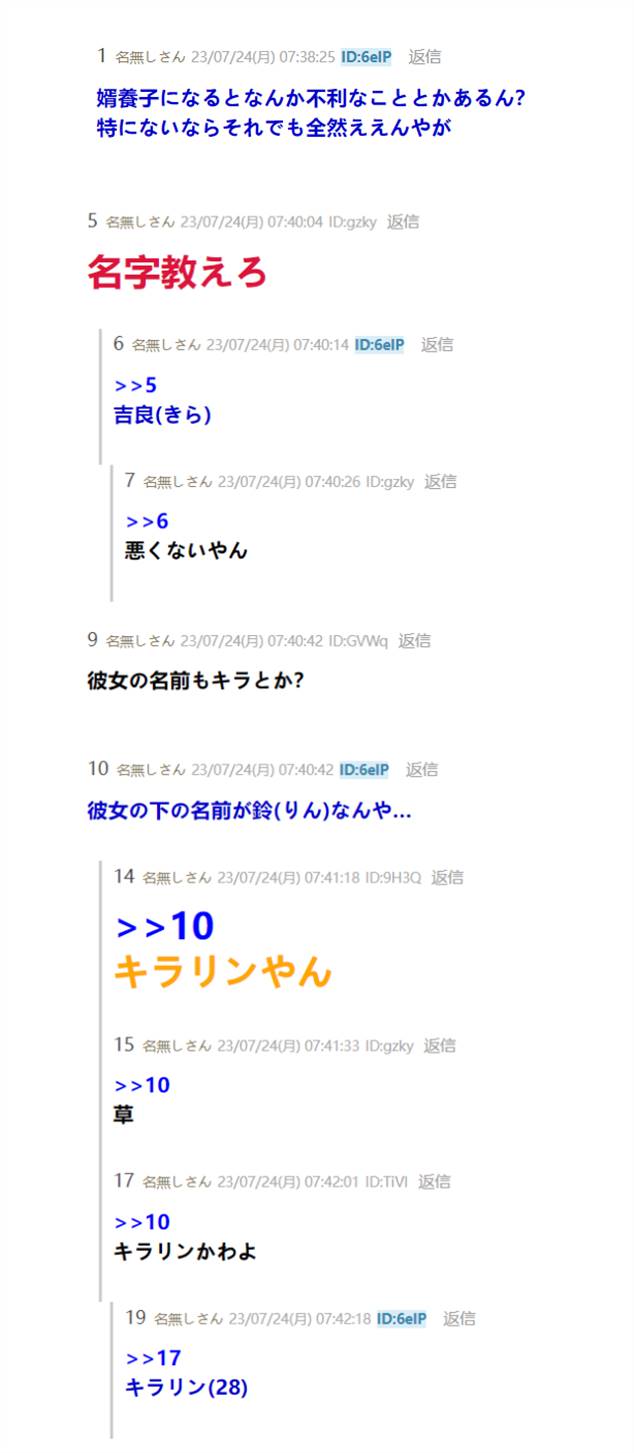Viewport: 634px width, 1453px height.
Task: Follow the >>10 anchor in post 15
Action: click(142, 1085)
